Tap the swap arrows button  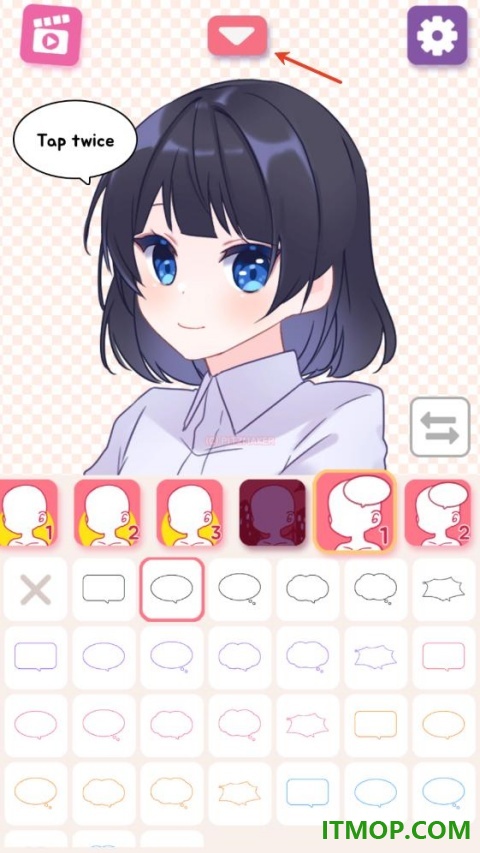coord(440,426)
